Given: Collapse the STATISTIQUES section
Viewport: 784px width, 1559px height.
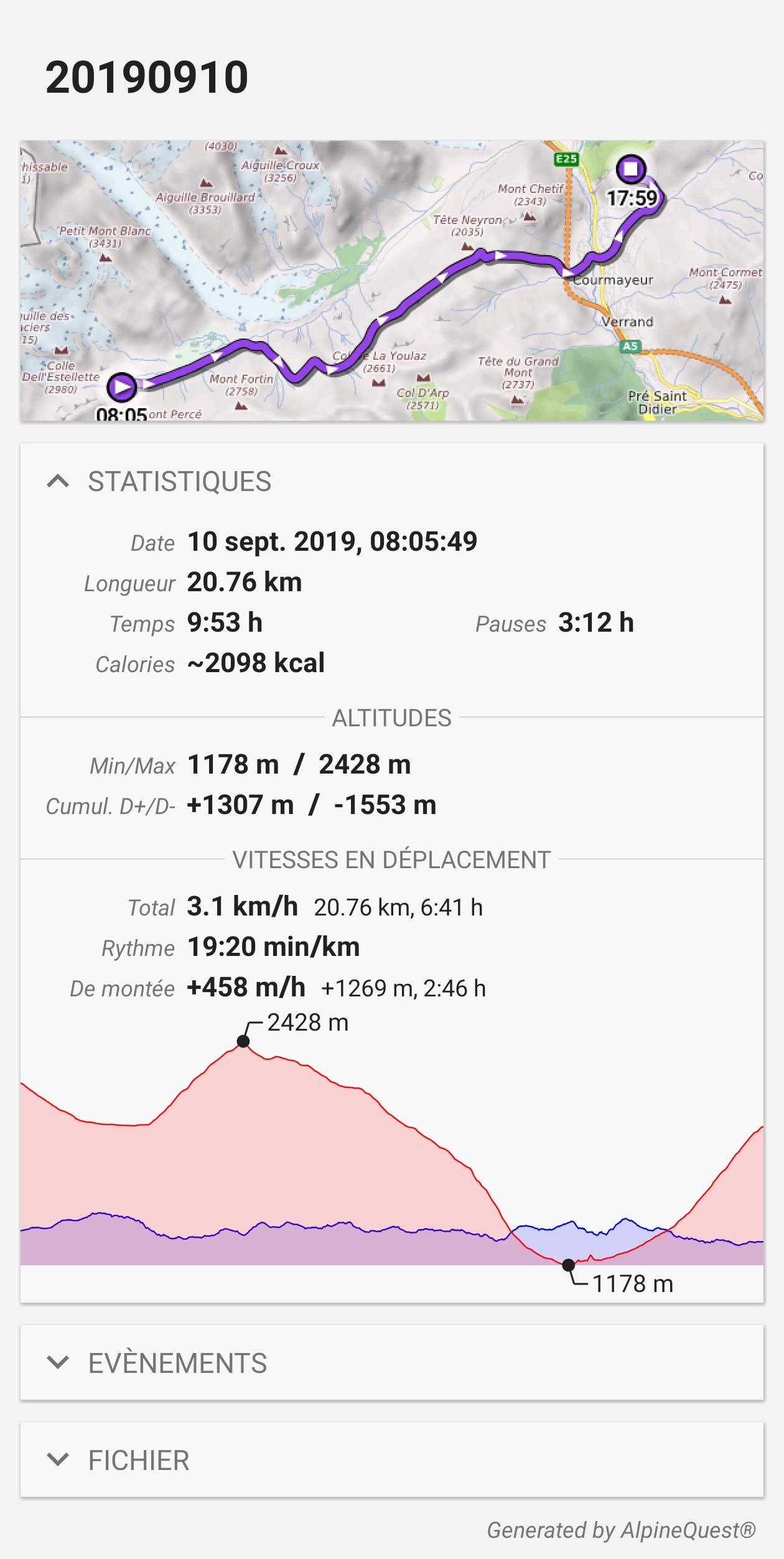Looking at the screenshot, I should click(x=392, y=481).
